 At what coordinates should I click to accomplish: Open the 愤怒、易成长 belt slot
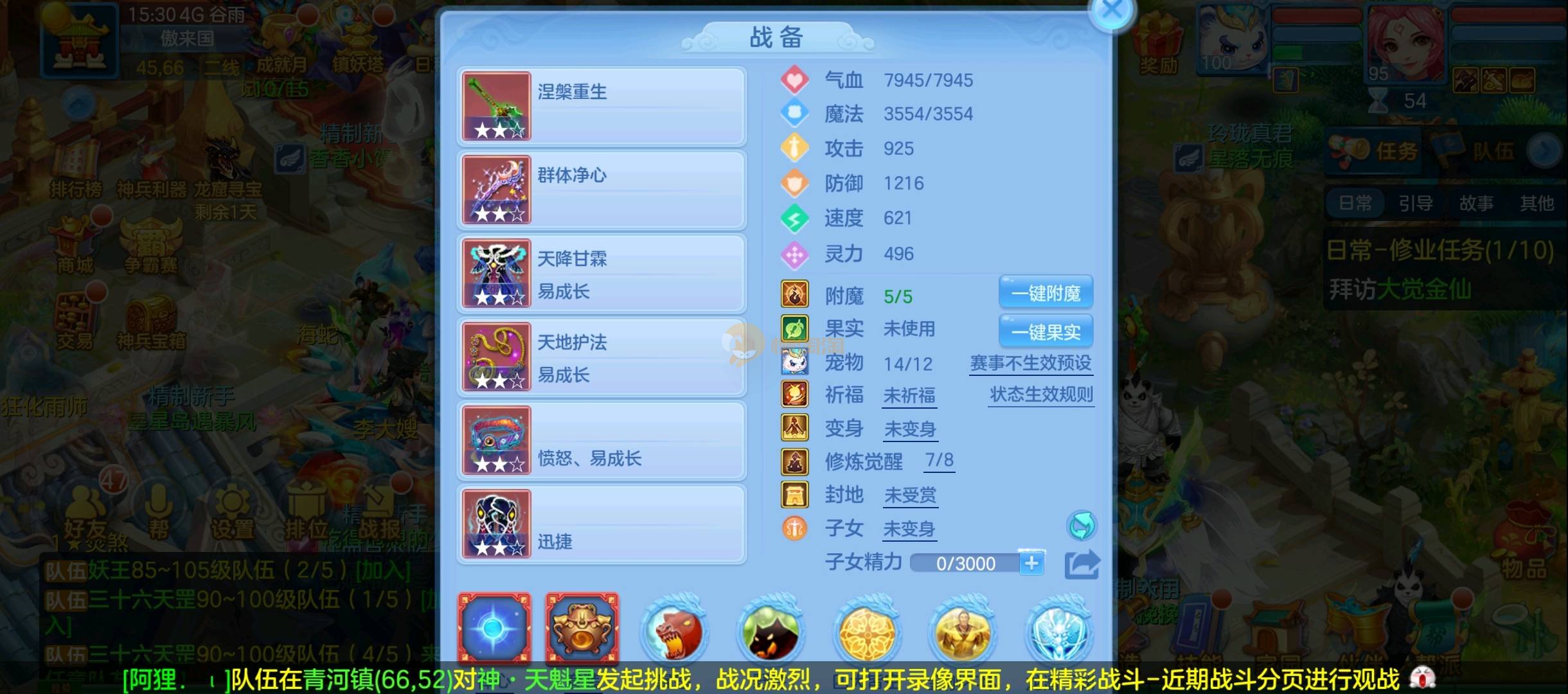tap(601, 441)
